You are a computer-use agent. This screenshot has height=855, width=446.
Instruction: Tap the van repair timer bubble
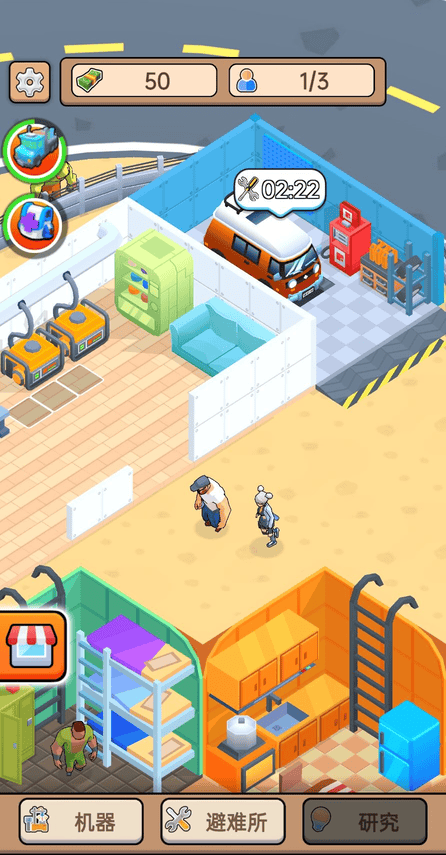280,190
